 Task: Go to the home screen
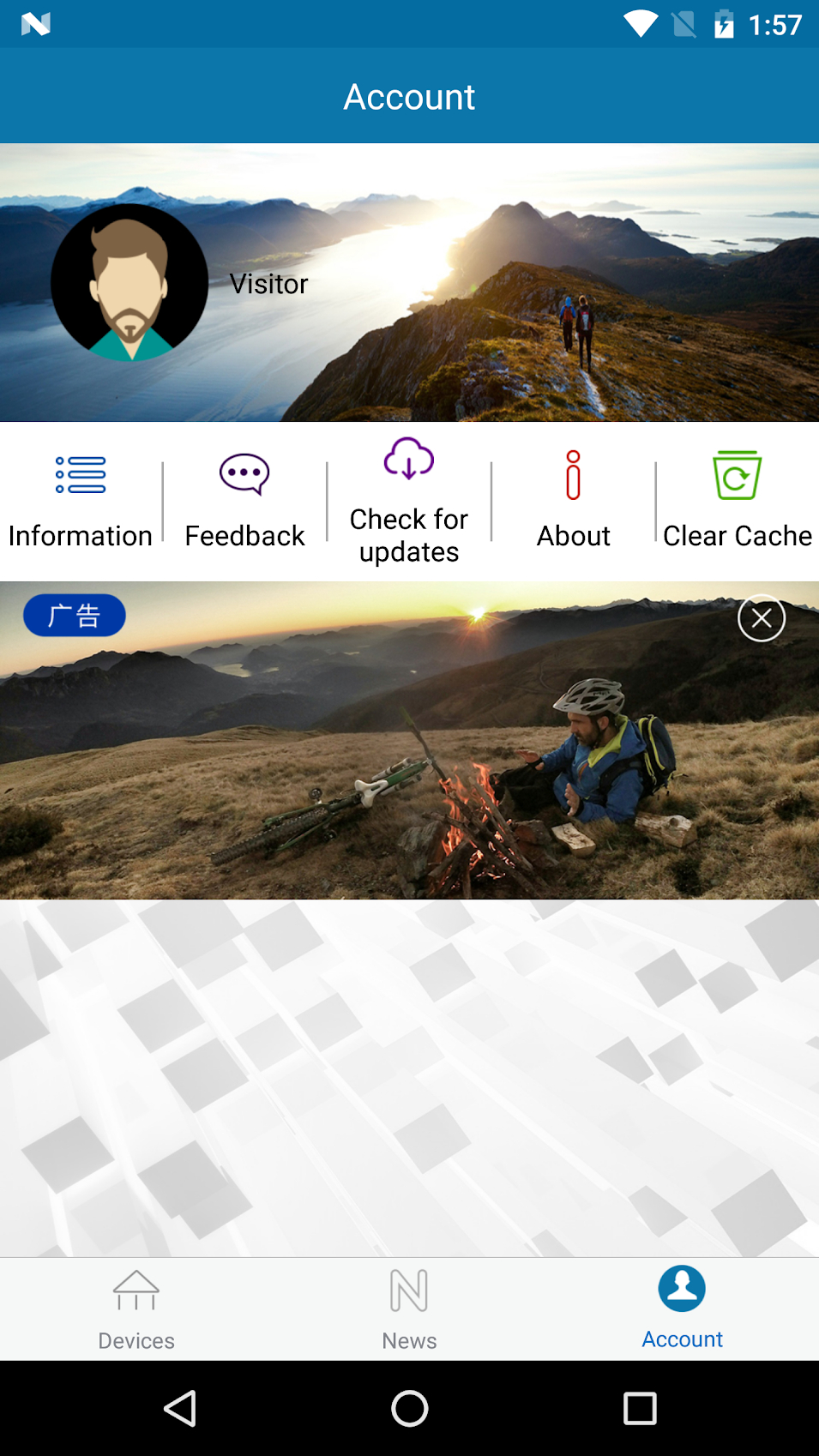tap(409, 1408)
